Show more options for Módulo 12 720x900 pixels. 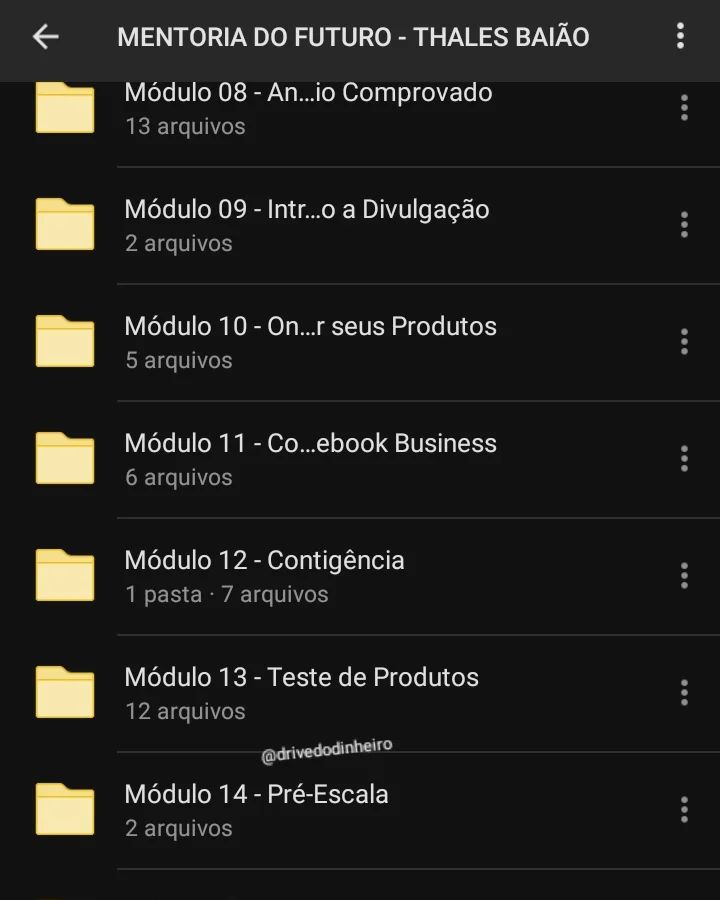(x=684, y=576)
